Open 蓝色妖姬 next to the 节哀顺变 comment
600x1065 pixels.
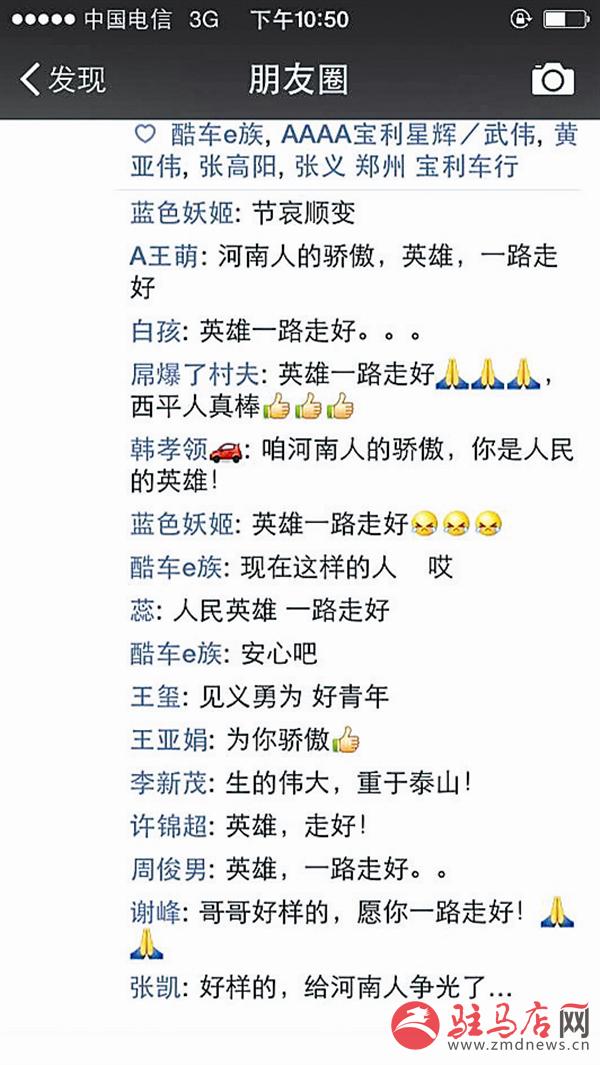point(181,213)
